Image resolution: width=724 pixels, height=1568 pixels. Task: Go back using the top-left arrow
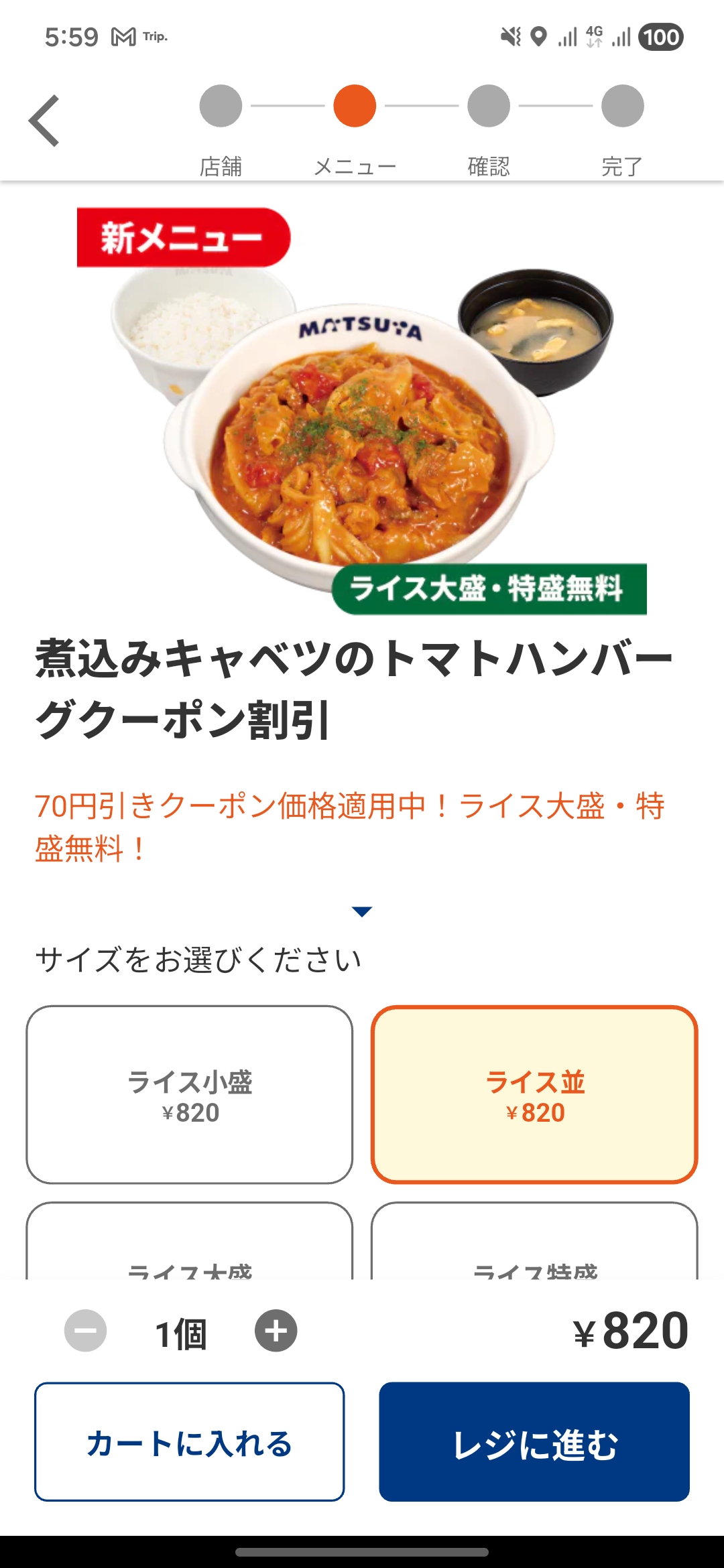(x=44, y=121)
